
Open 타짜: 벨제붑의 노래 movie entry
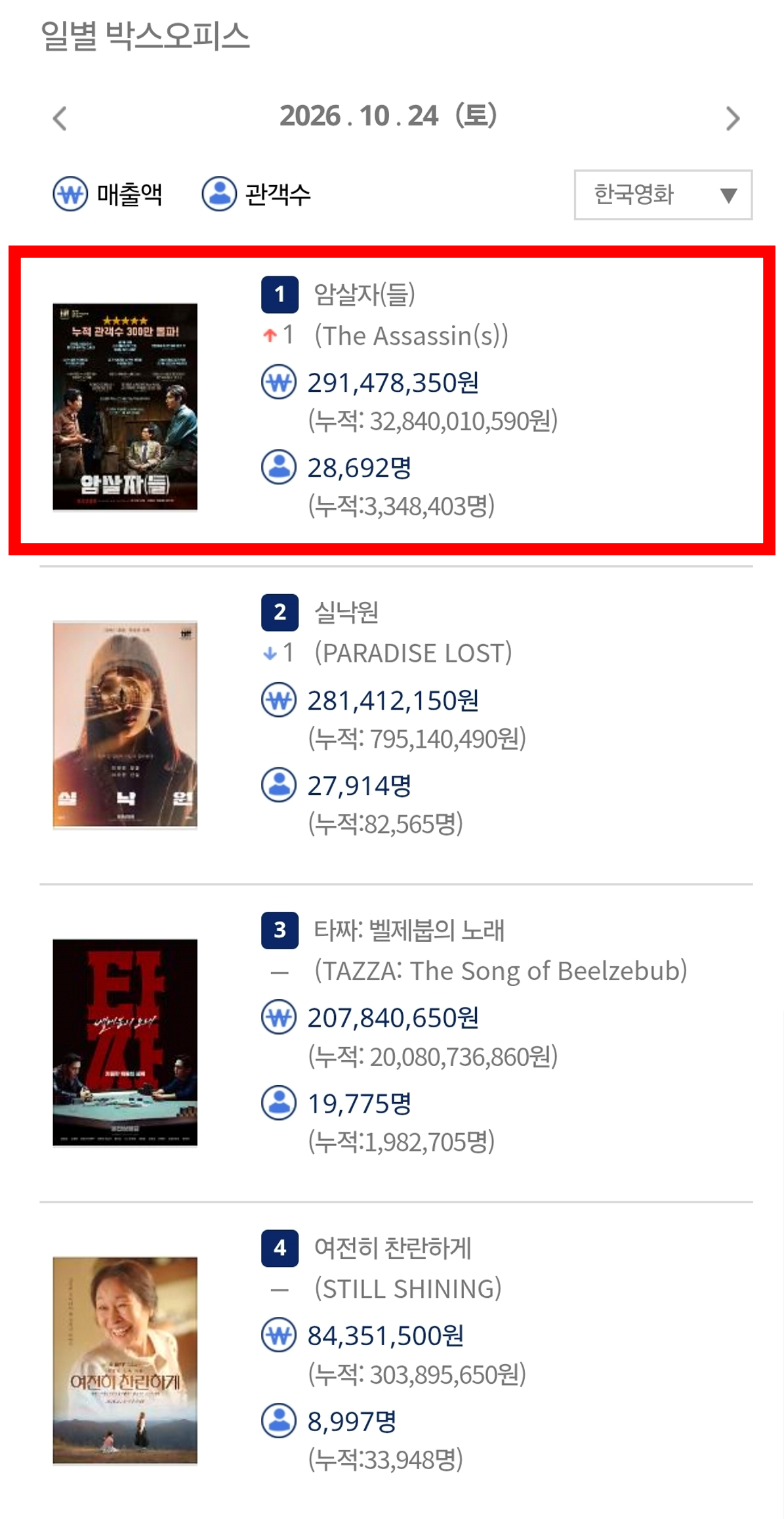(x=396, y=1042)
